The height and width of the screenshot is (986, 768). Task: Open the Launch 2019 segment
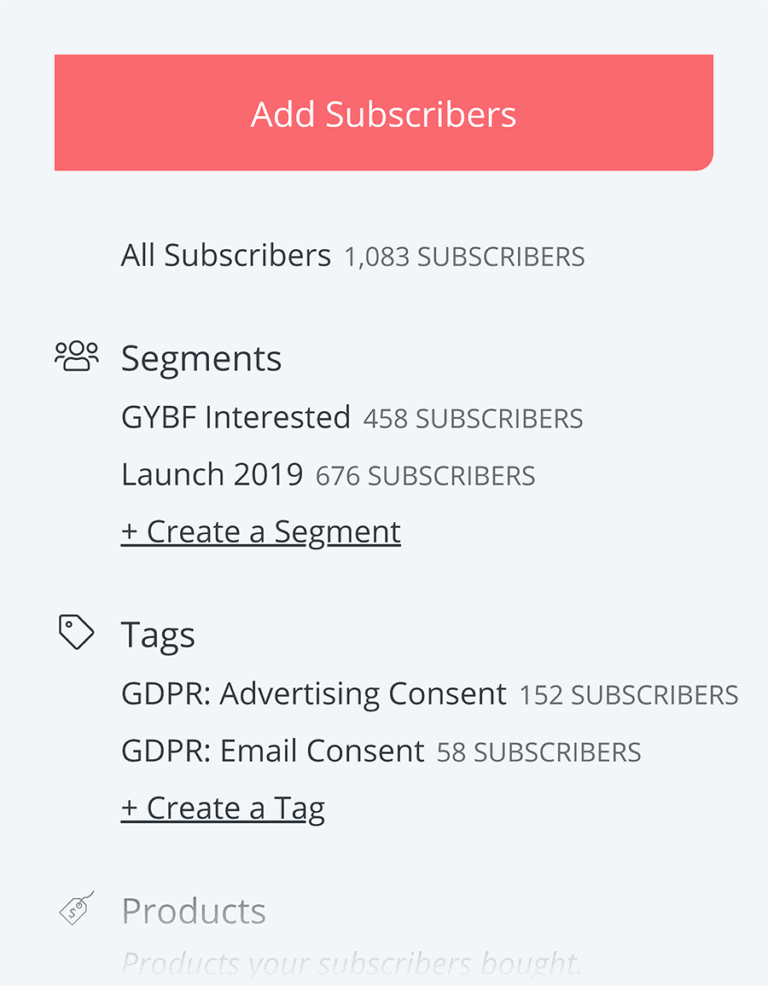coord(210,473)
